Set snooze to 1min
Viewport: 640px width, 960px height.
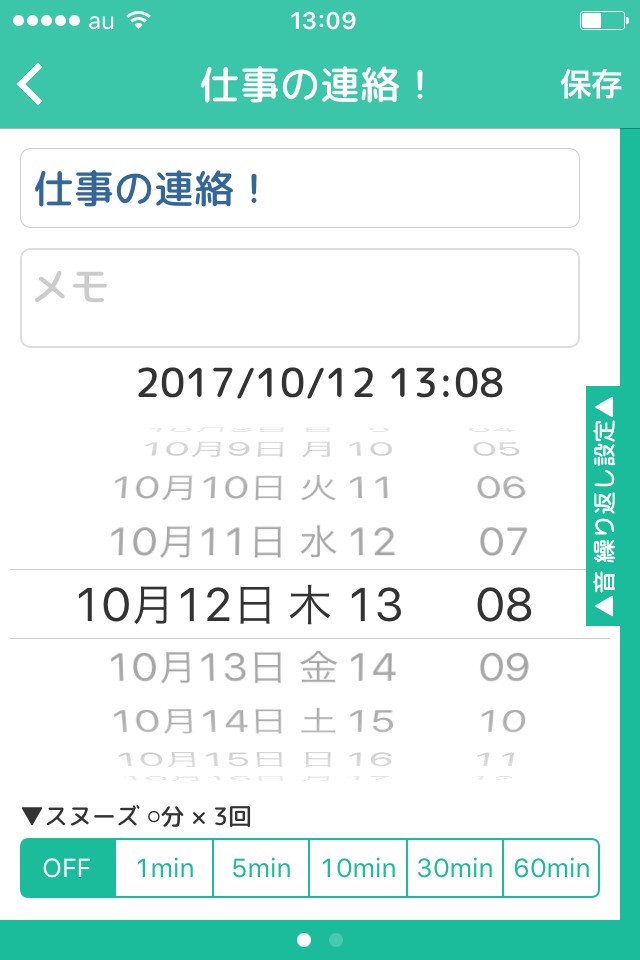pyautogui.click(x=165, y=868)
